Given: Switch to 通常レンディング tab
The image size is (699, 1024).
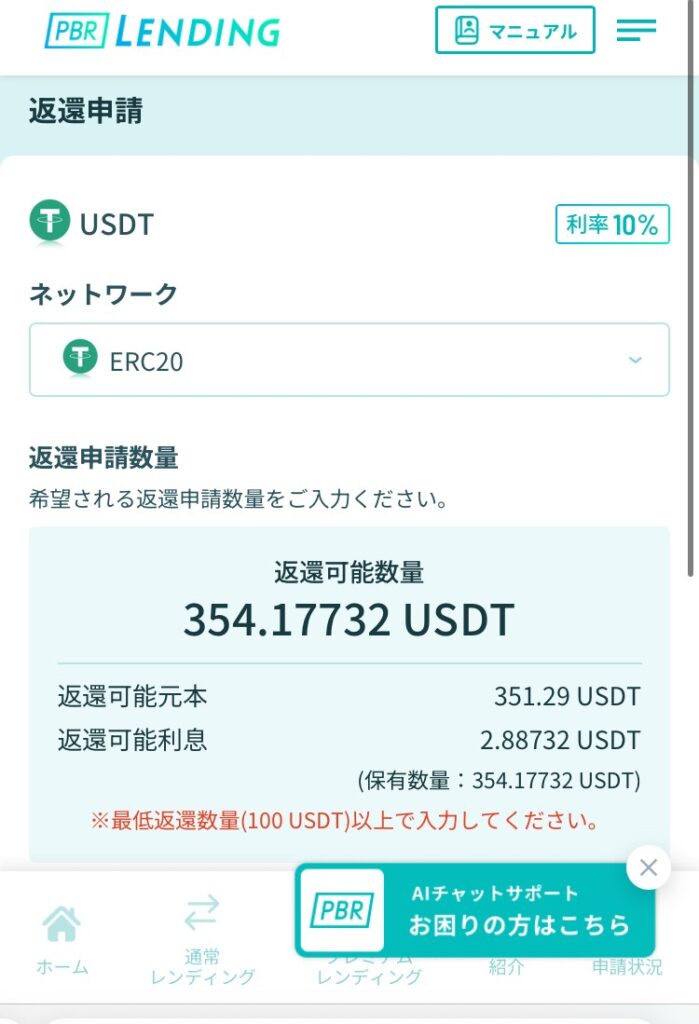Looking at the screenshot, I should coord(202,940).
